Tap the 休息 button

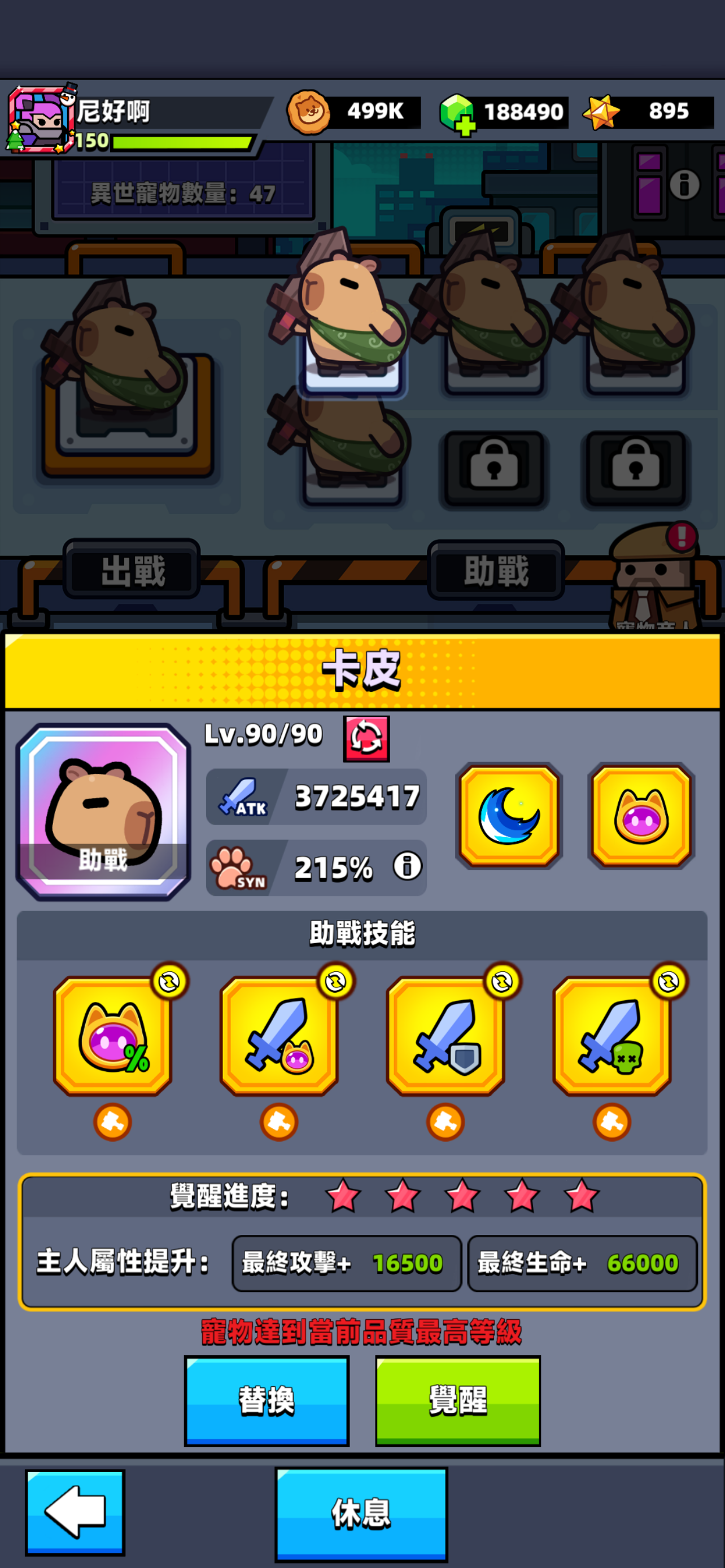click(x=361, y=1514)
